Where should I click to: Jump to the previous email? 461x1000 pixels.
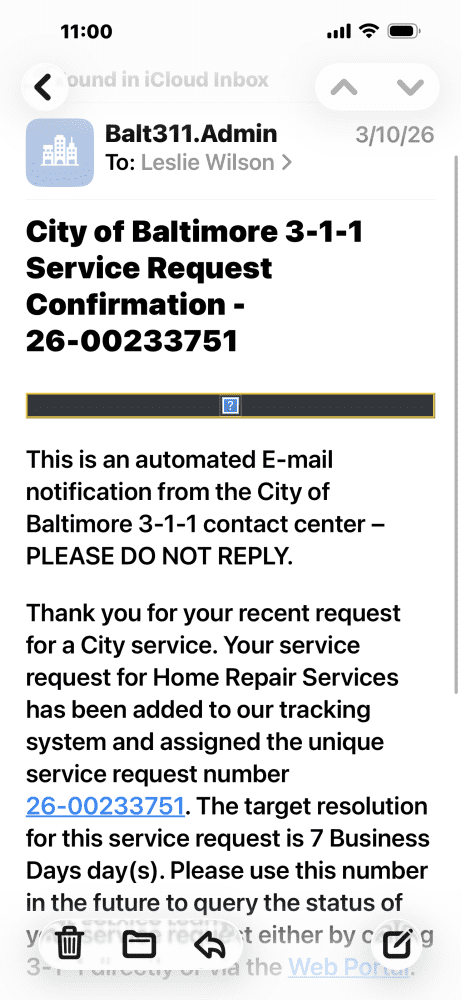[x=344, y=87]
